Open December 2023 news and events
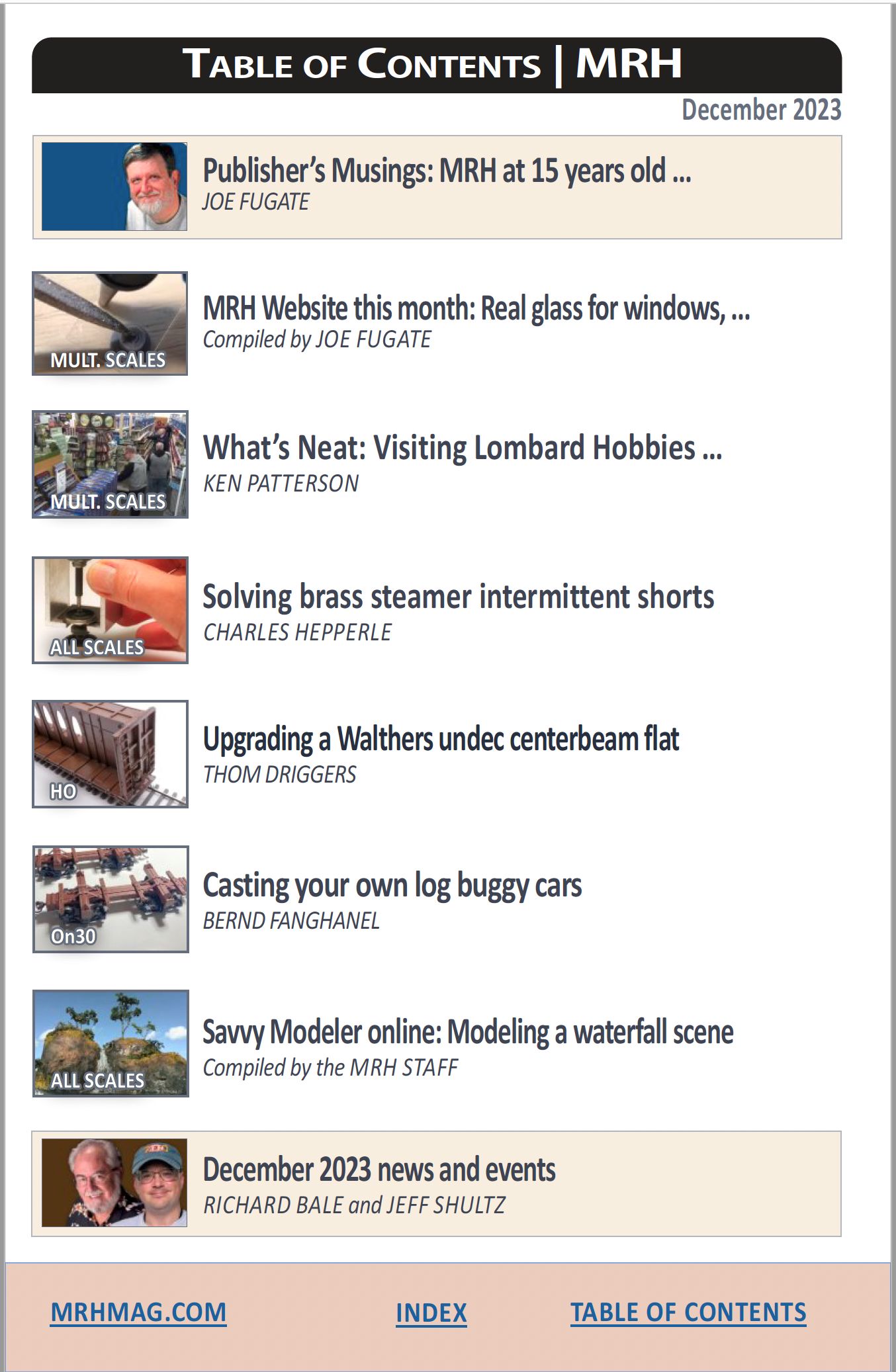Viewport: 896px width, 1372px height. [x=379, y=1170]
